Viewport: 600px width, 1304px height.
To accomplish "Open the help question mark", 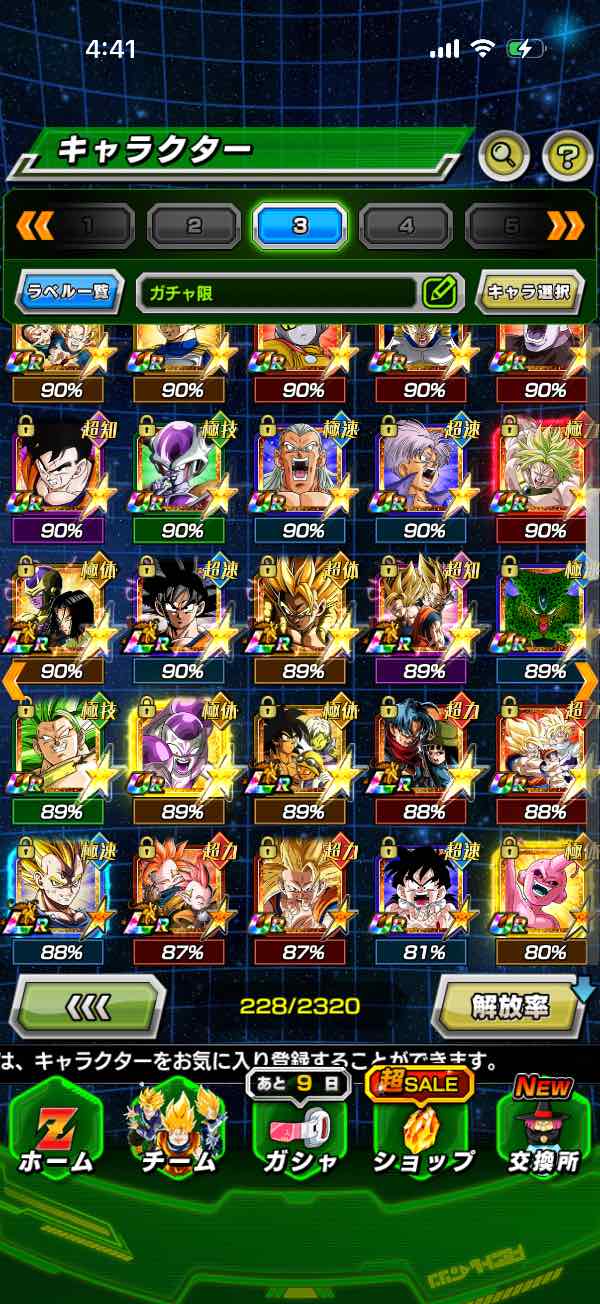I will click(x=567, y=154).
